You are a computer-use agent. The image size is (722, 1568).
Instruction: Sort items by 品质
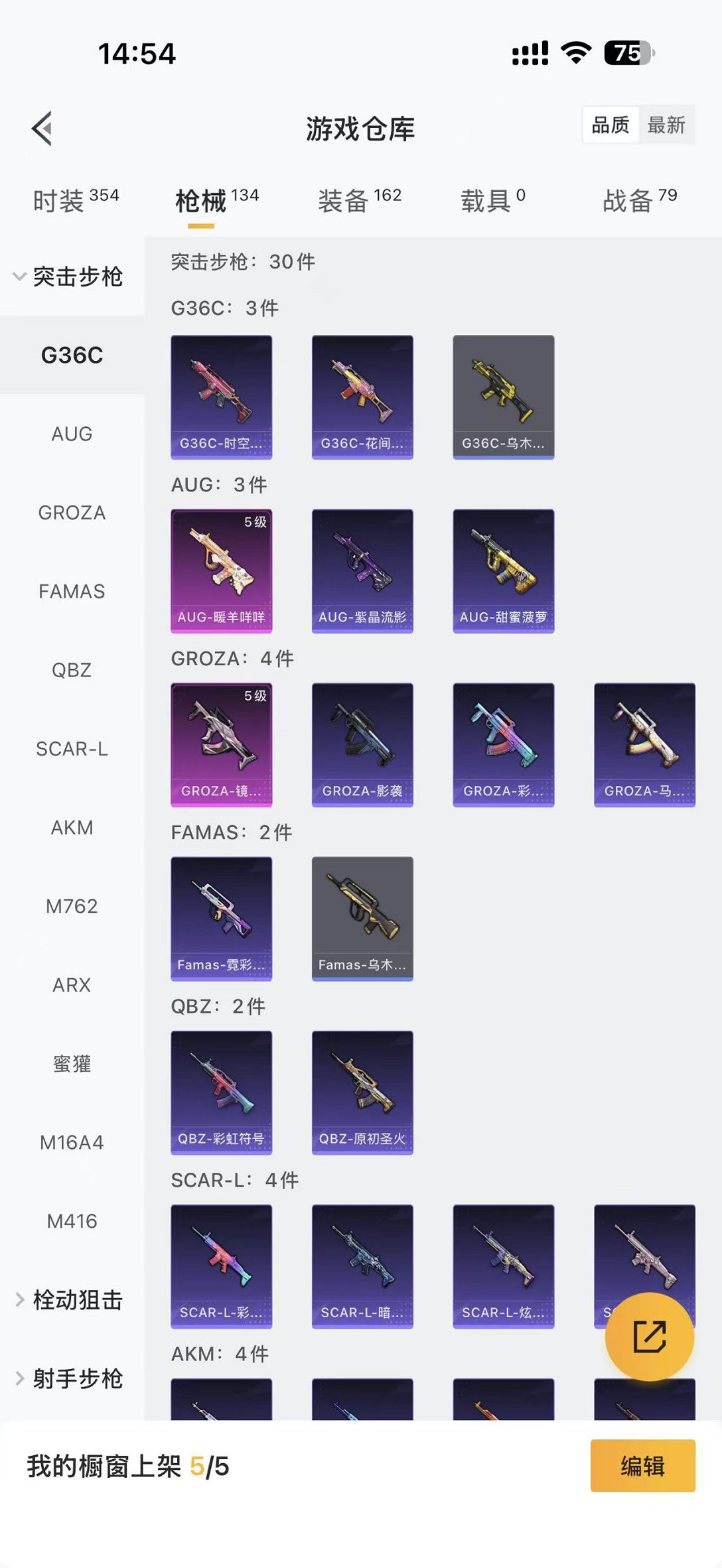click(611, 125)
